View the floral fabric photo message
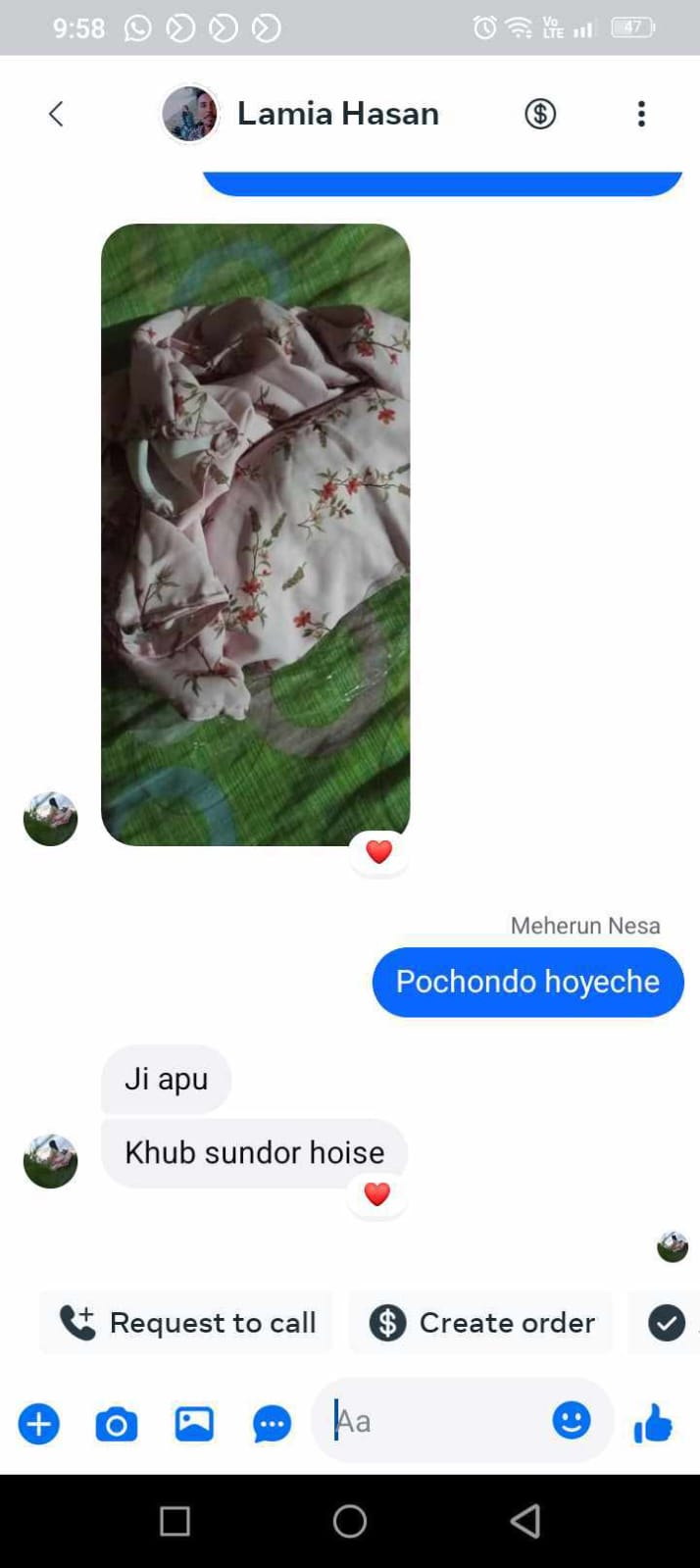 (x=255, y=534)
